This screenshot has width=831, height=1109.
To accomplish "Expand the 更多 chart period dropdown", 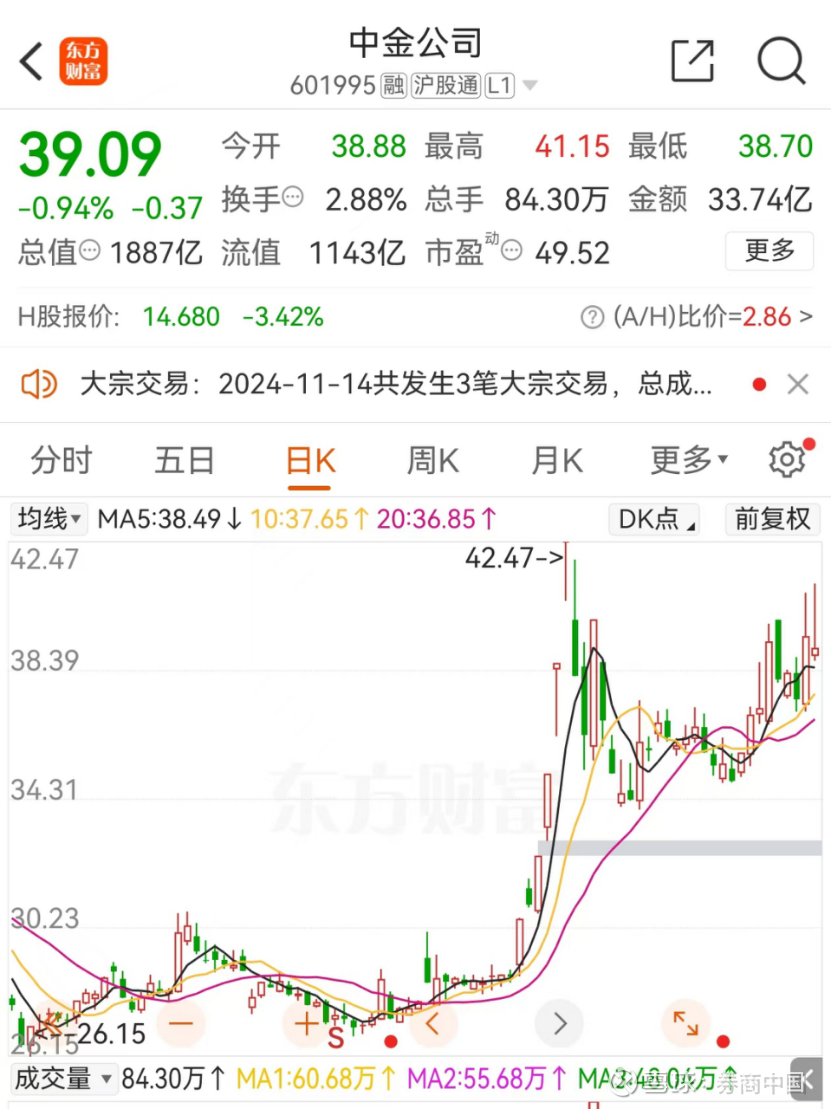I will click(x=687, y=459).
